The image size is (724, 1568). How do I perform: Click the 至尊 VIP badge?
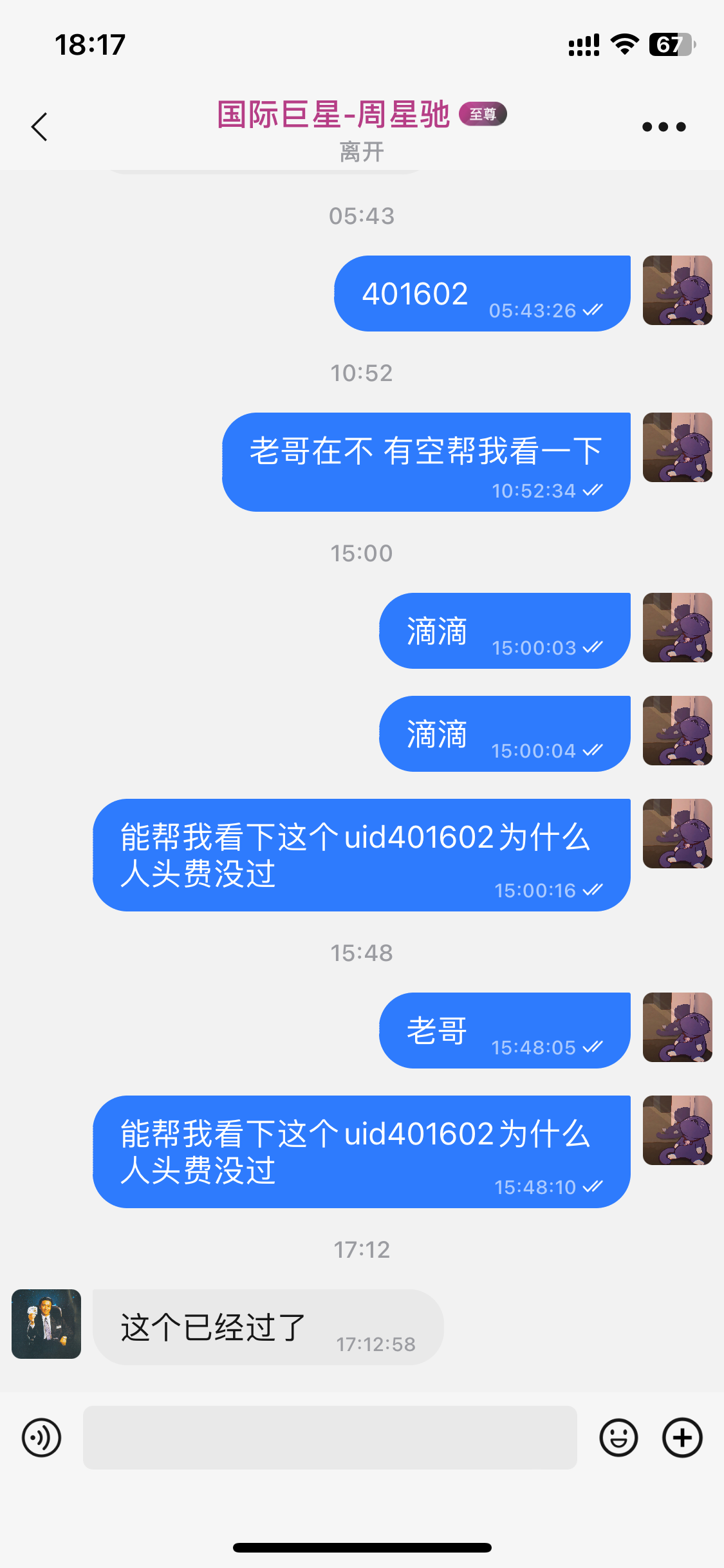pos(483,113)
